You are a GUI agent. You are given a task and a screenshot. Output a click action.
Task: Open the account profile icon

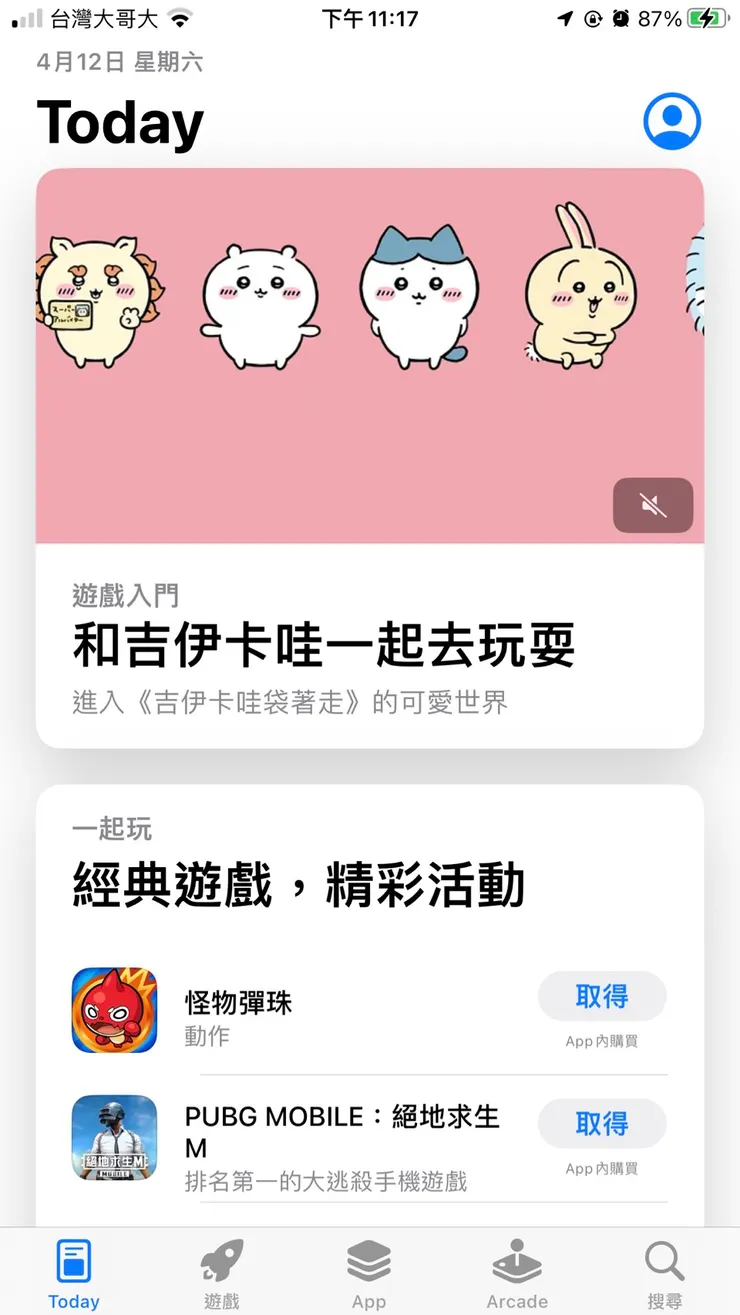click(x=672, y=121)
